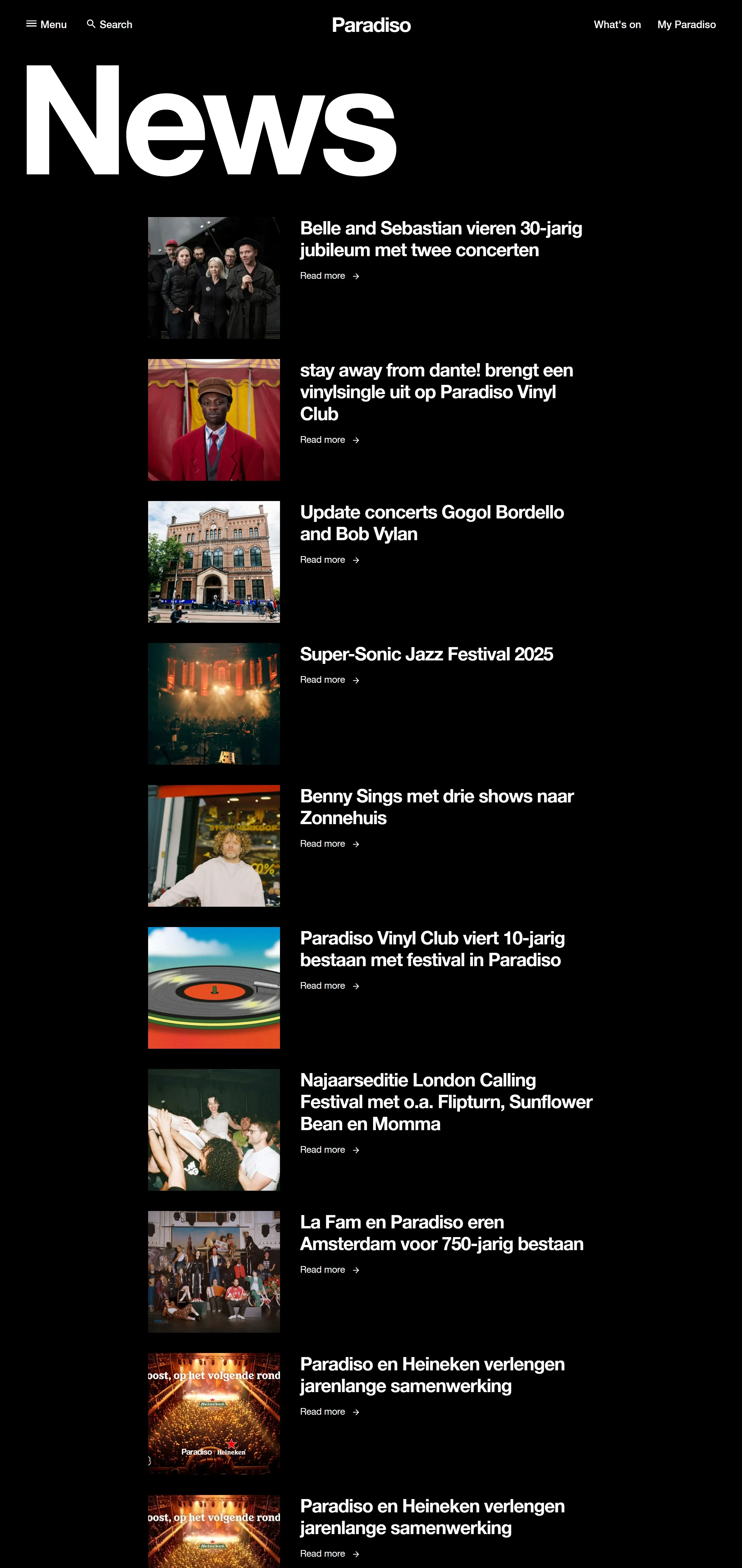This screenshot has height=1568, width=742.
Task: Open the red-suited artist photo tile
Action: coord(214,419)
